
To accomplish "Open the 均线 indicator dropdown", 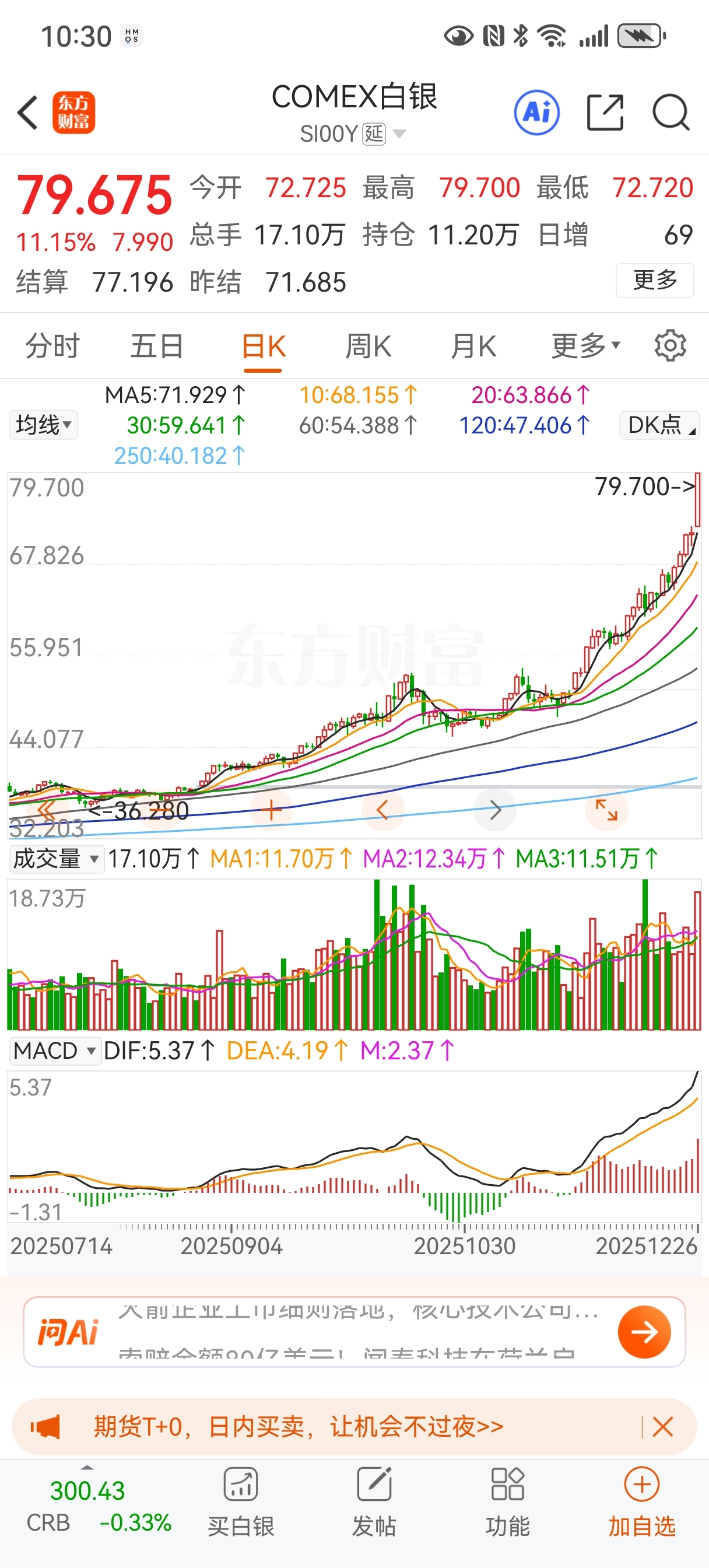I will 43,425.
